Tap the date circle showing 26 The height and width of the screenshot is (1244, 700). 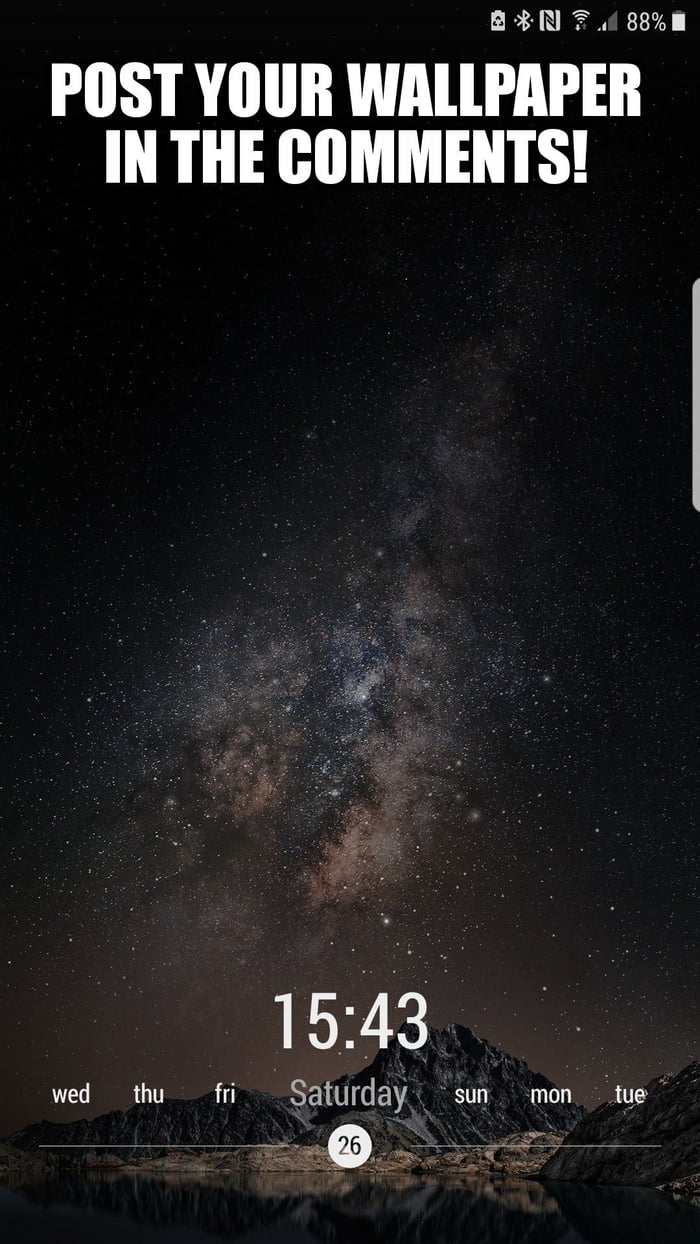tap(349, 1146)
